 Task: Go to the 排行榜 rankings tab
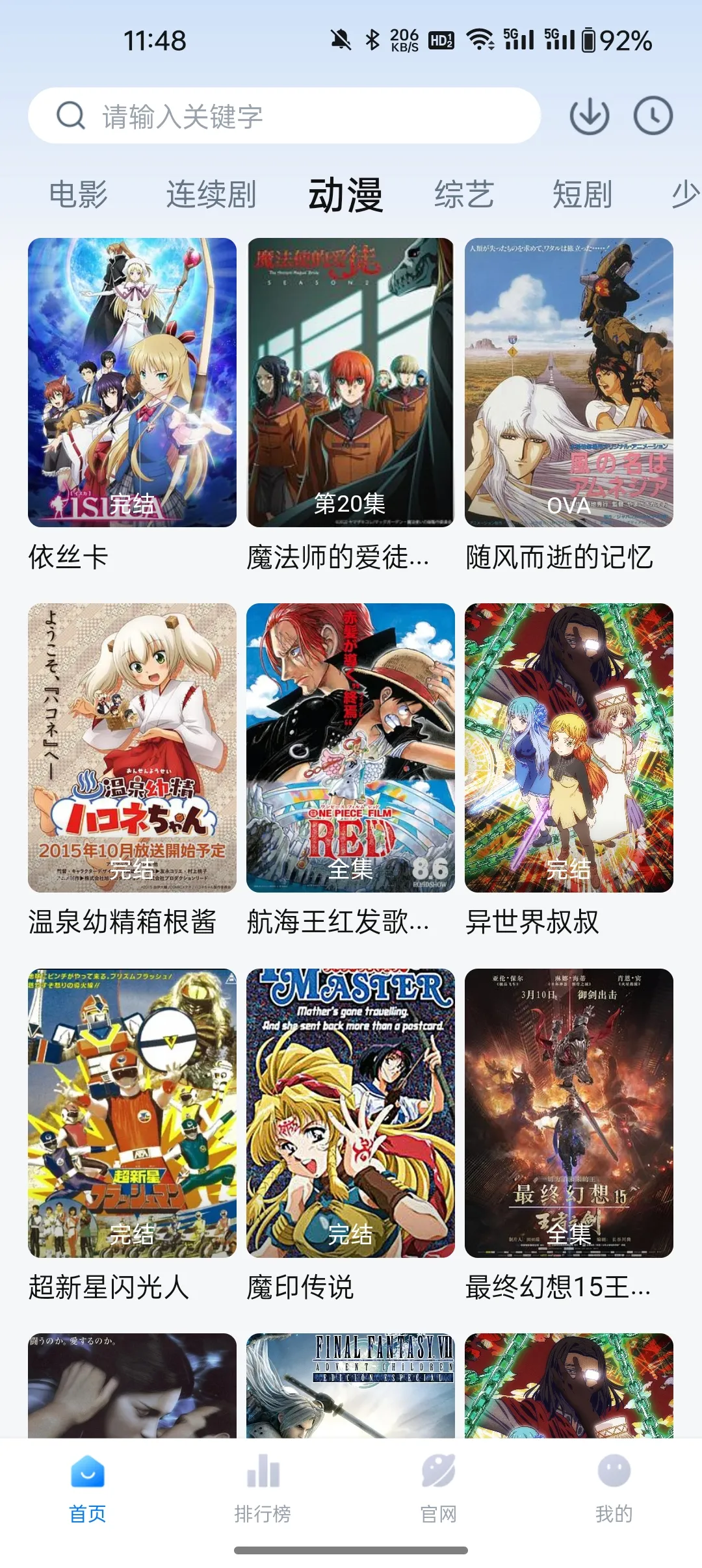[x=263, y=1485]
